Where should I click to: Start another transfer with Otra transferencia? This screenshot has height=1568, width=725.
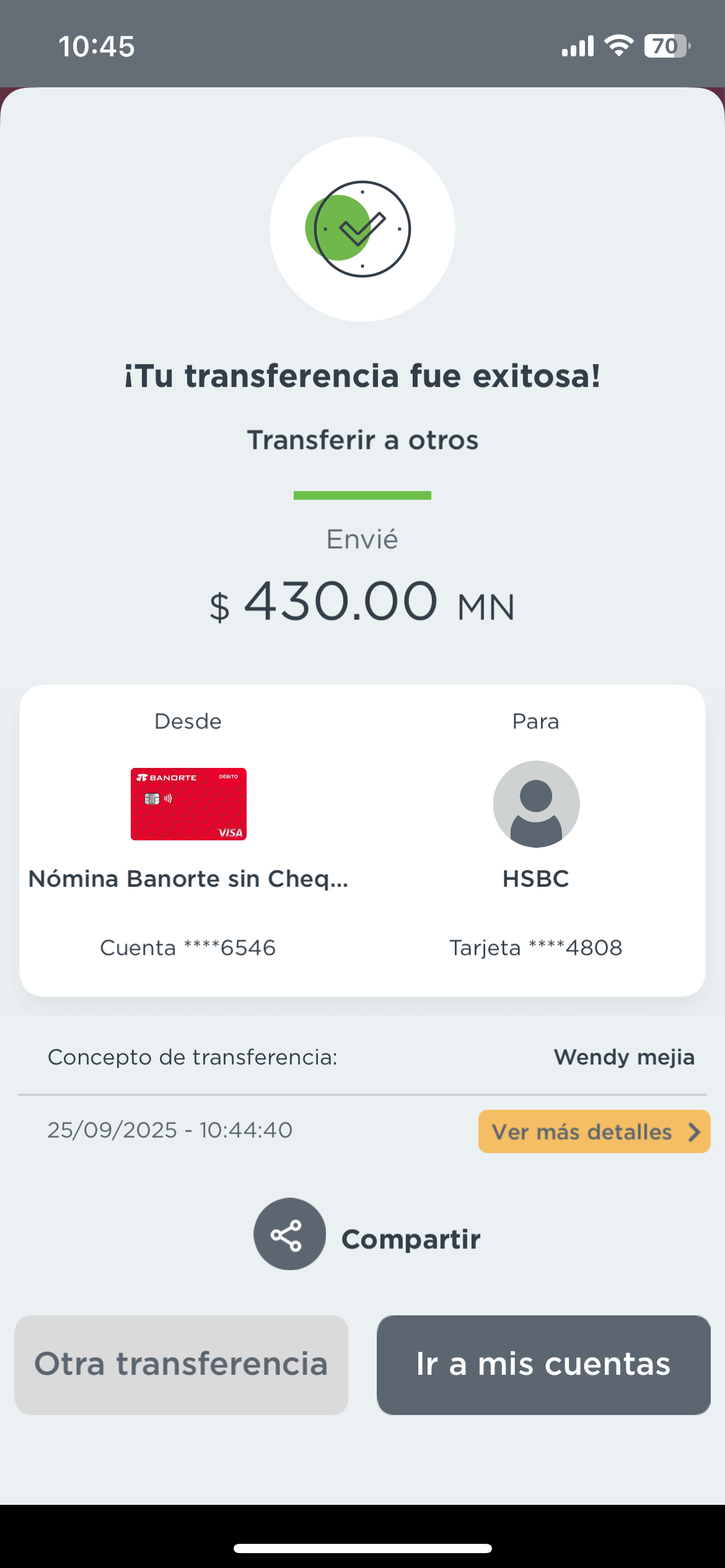coord(181,1365)
